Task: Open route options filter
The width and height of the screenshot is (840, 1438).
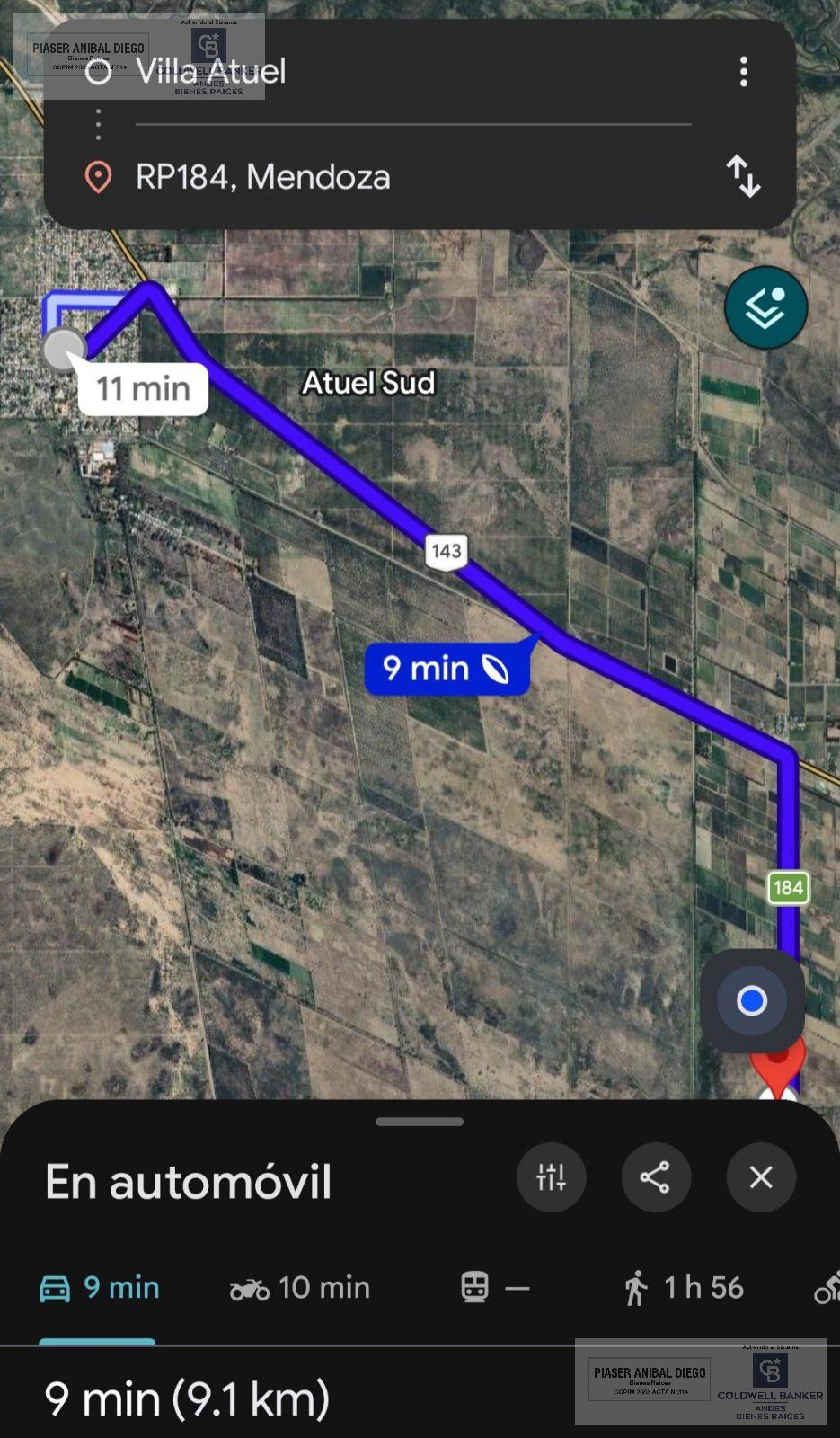Action: click(551, 1177)
